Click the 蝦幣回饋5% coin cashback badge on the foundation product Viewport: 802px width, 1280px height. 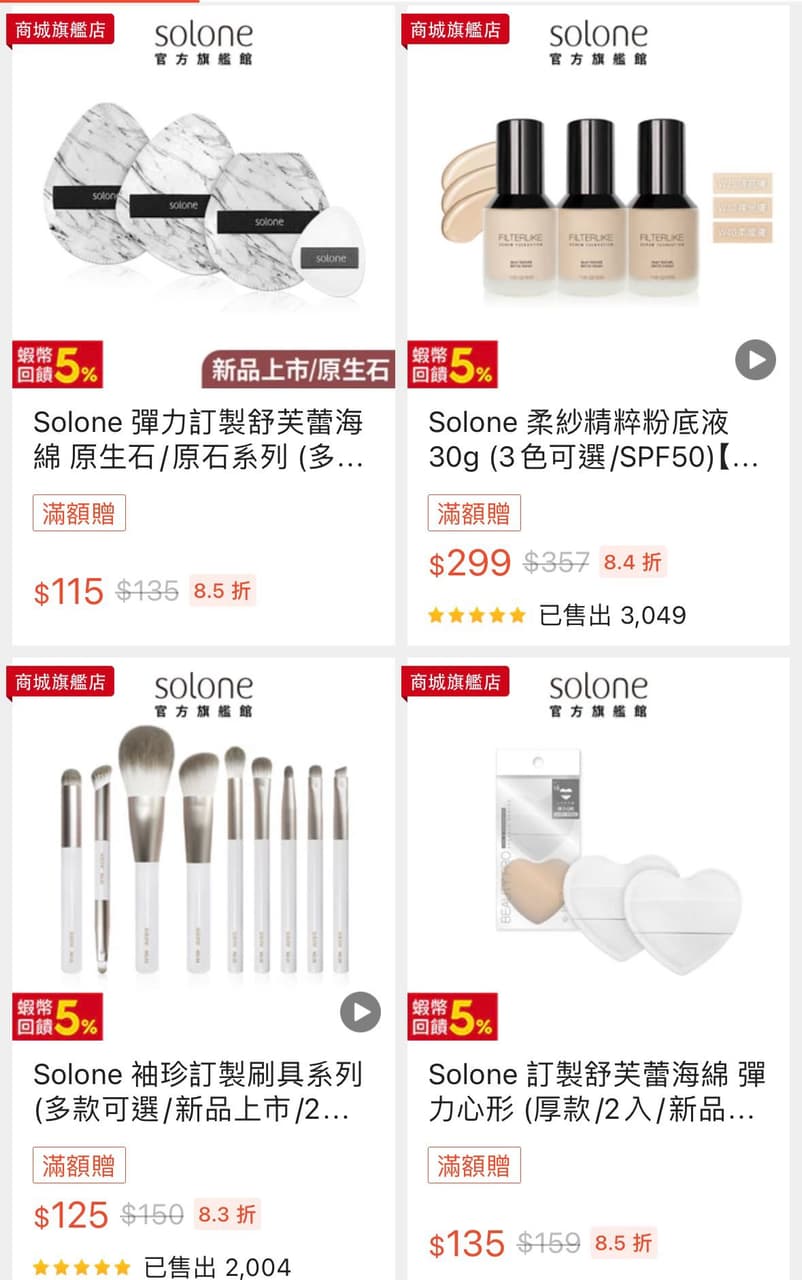455,366
